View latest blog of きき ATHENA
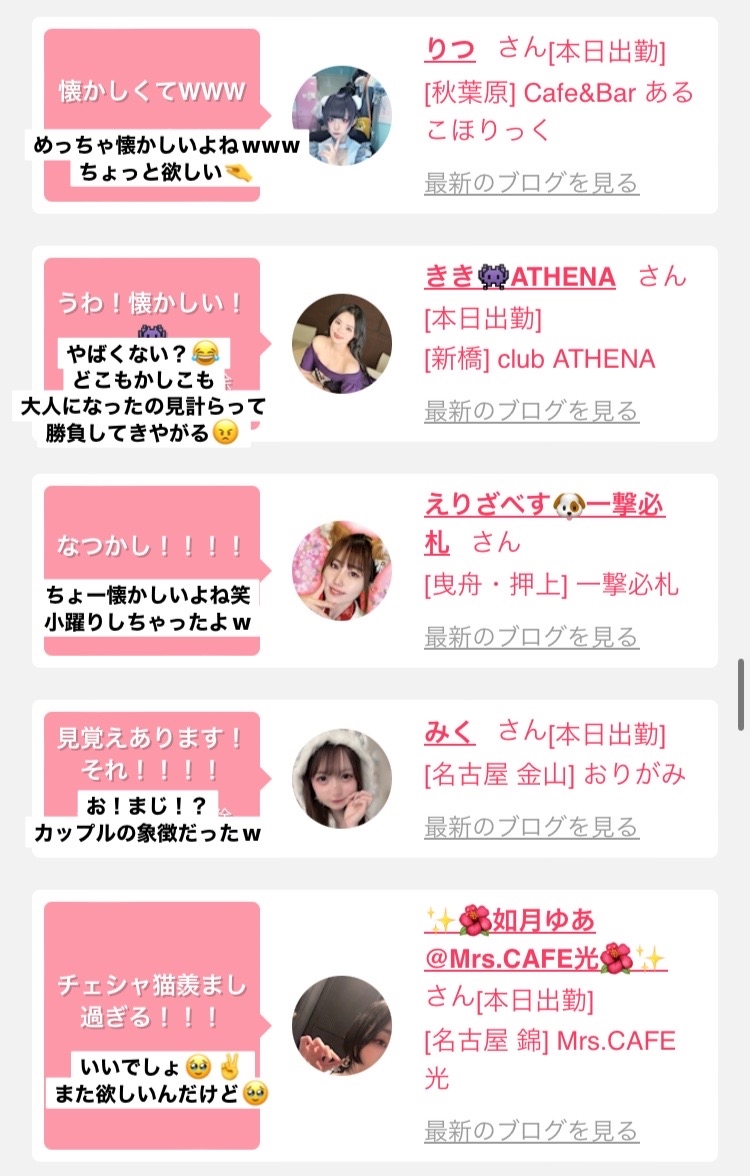The image size is (750, 1176). coord(532,410)
